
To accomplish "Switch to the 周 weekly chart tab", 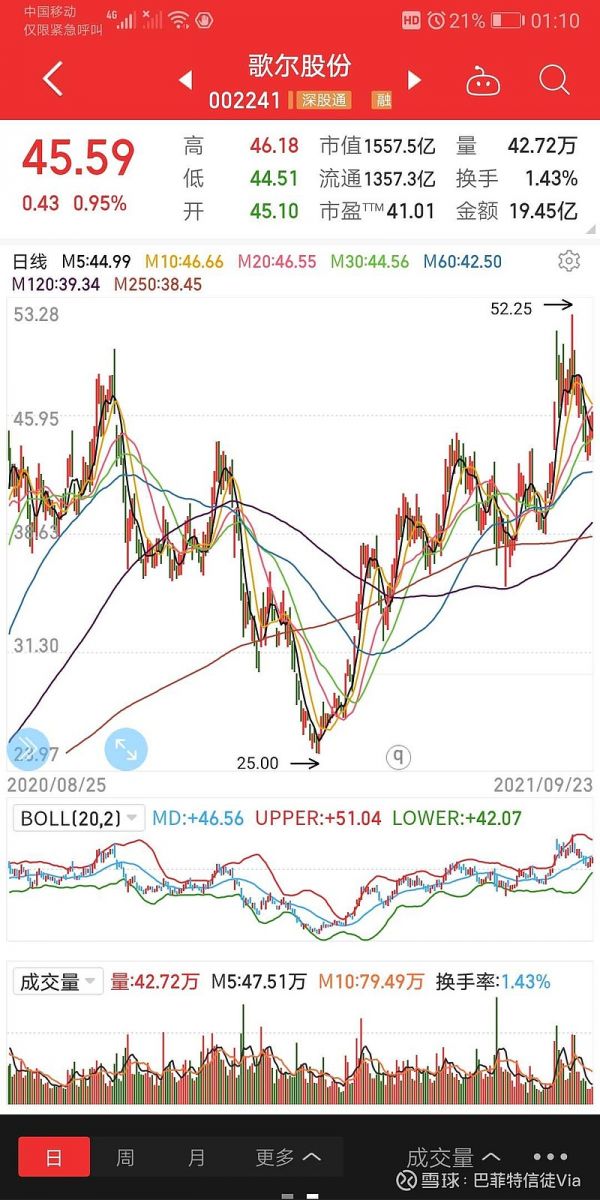I will click(125, 1157).
